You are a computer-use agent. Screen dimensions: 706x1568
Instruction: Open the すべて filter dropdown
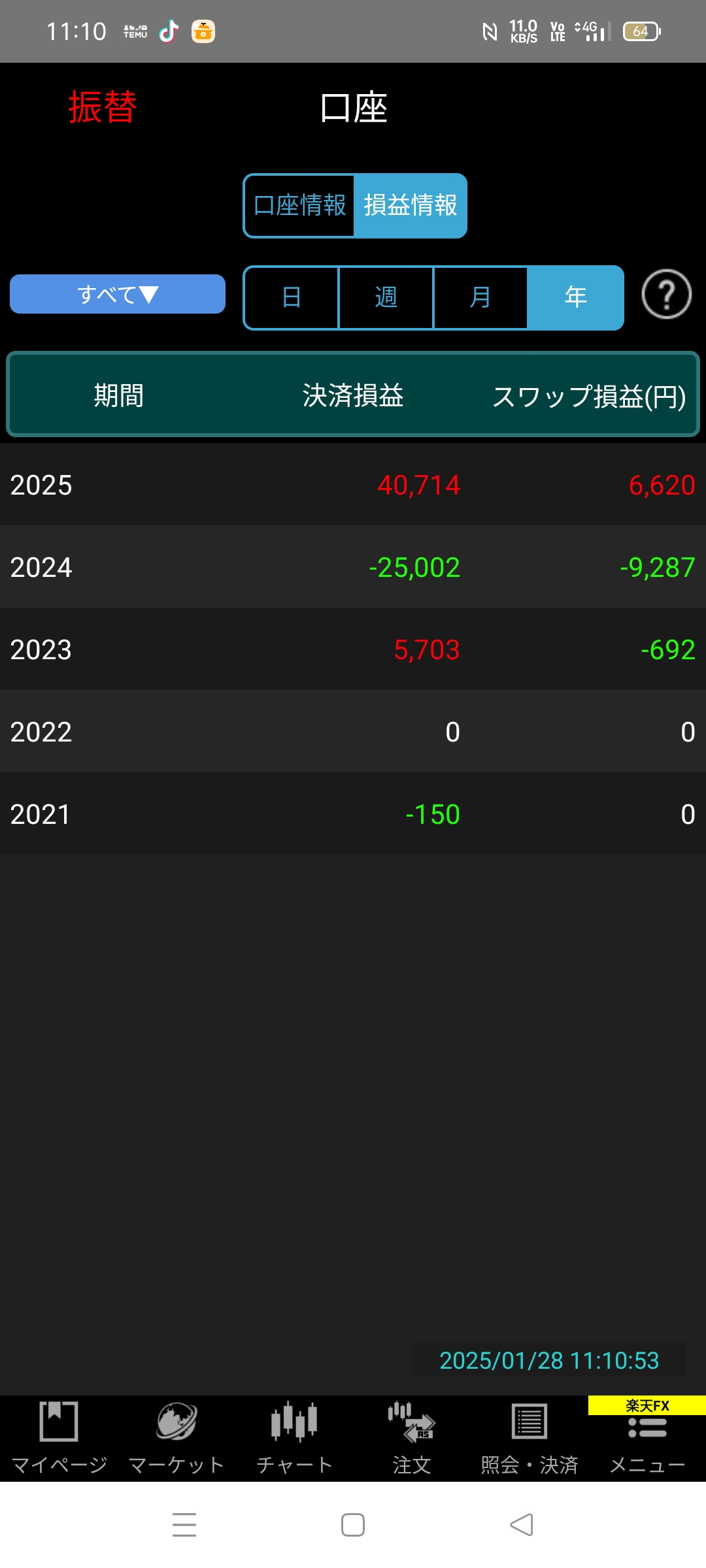coord(118,294)
